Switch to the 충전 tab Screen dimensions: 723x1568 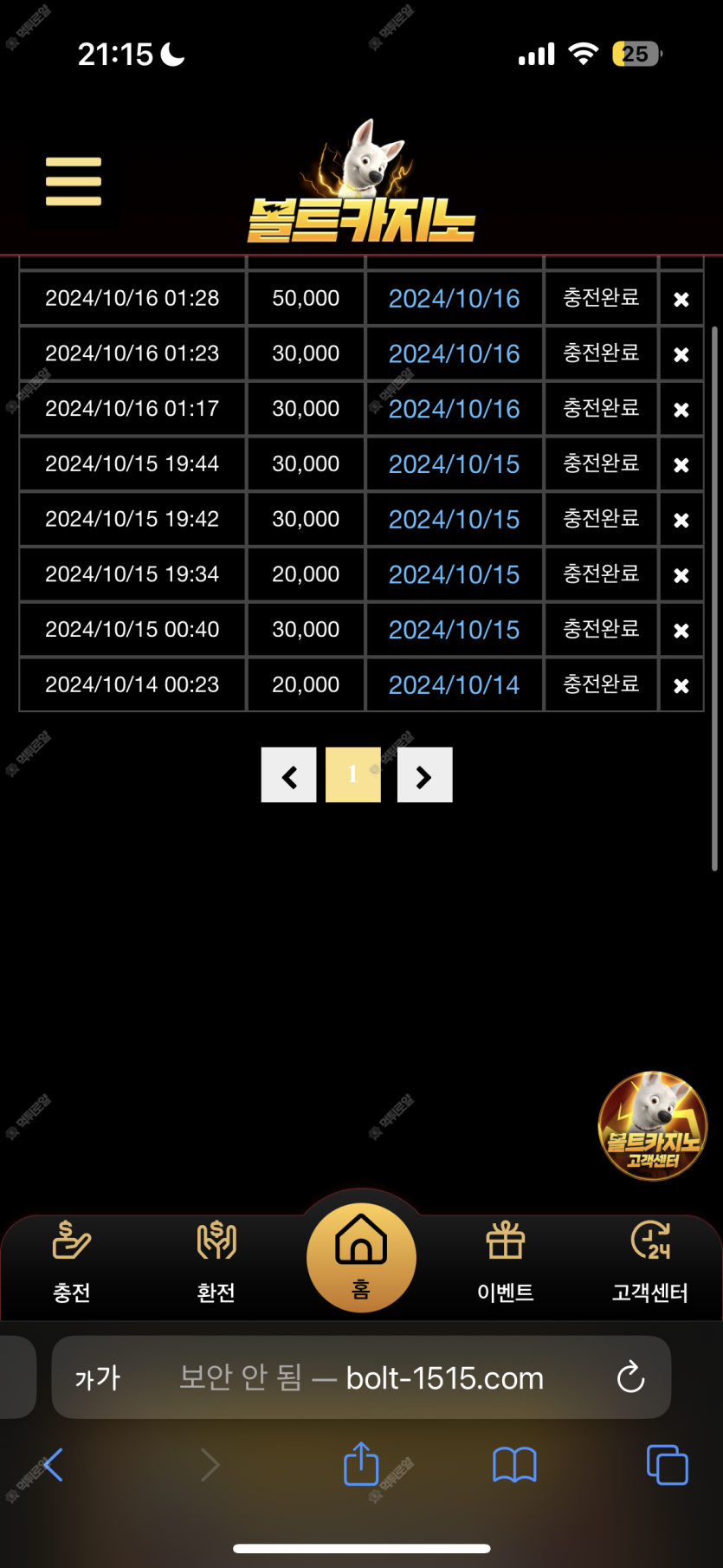pos(72,1262)
